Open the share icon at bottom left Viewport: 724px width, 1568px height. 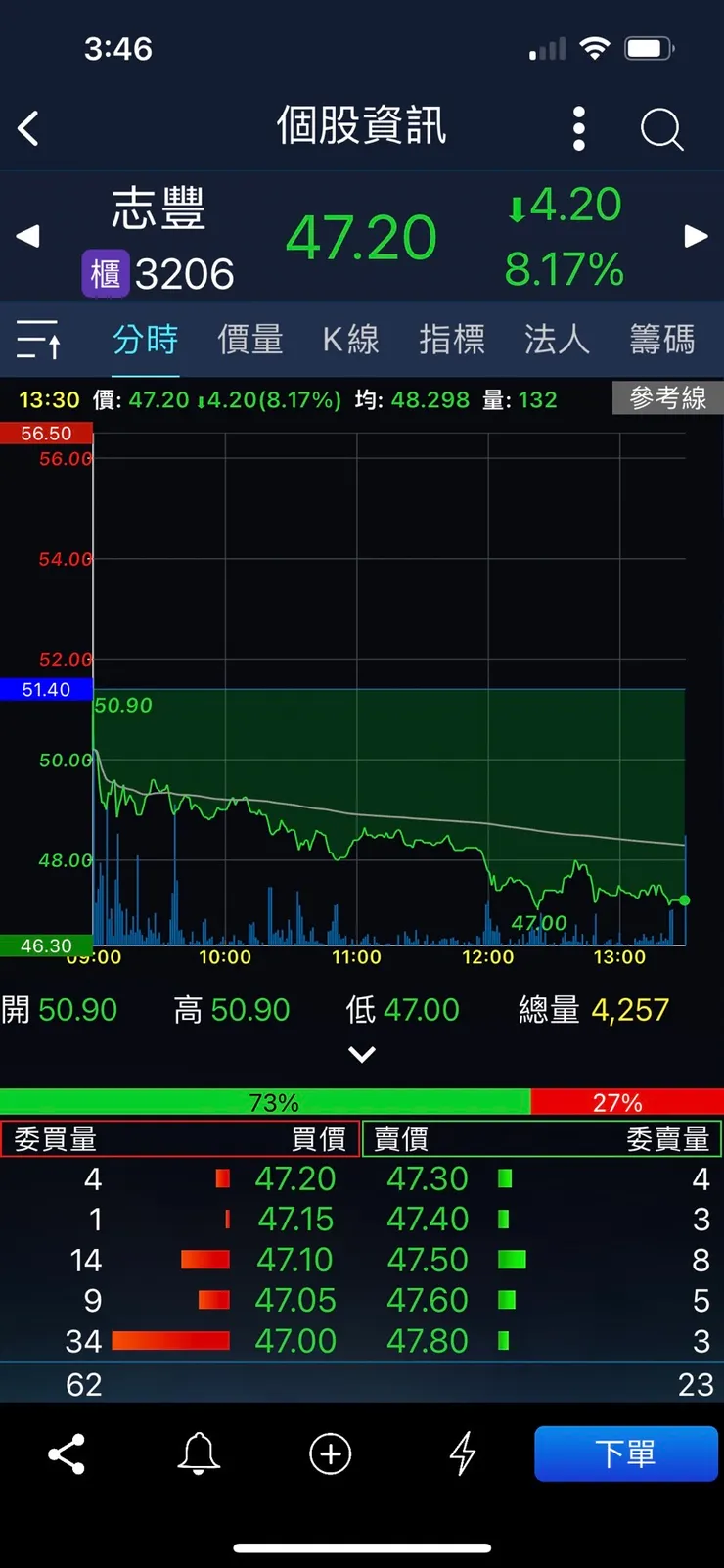point(65,1454)
